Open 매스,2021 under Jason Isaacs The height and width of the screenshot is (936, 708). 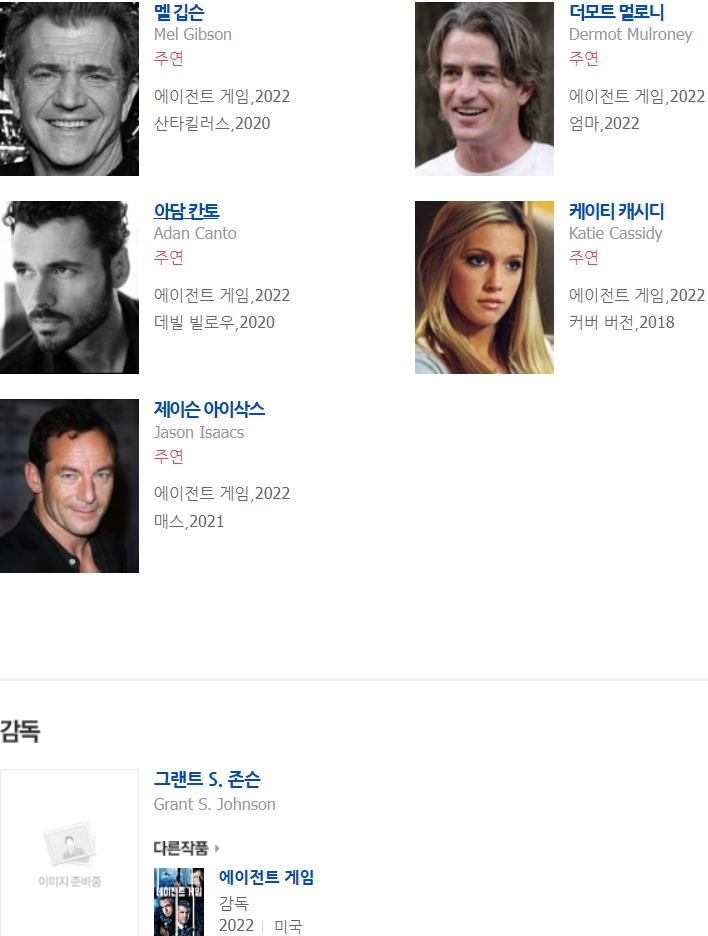(x=189, y=521)
